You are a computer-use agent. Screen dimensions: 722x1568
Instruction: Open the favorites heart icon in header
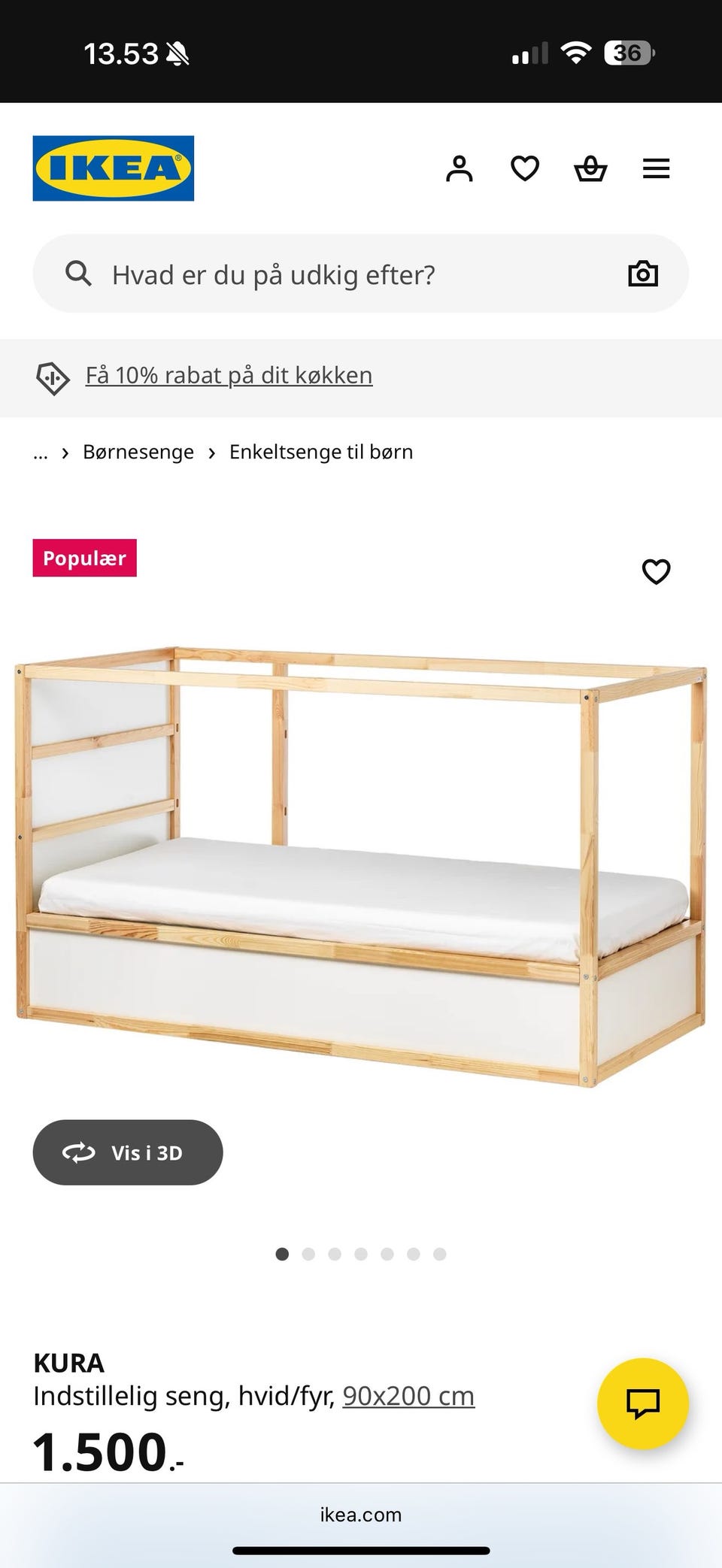click(525, 168)
